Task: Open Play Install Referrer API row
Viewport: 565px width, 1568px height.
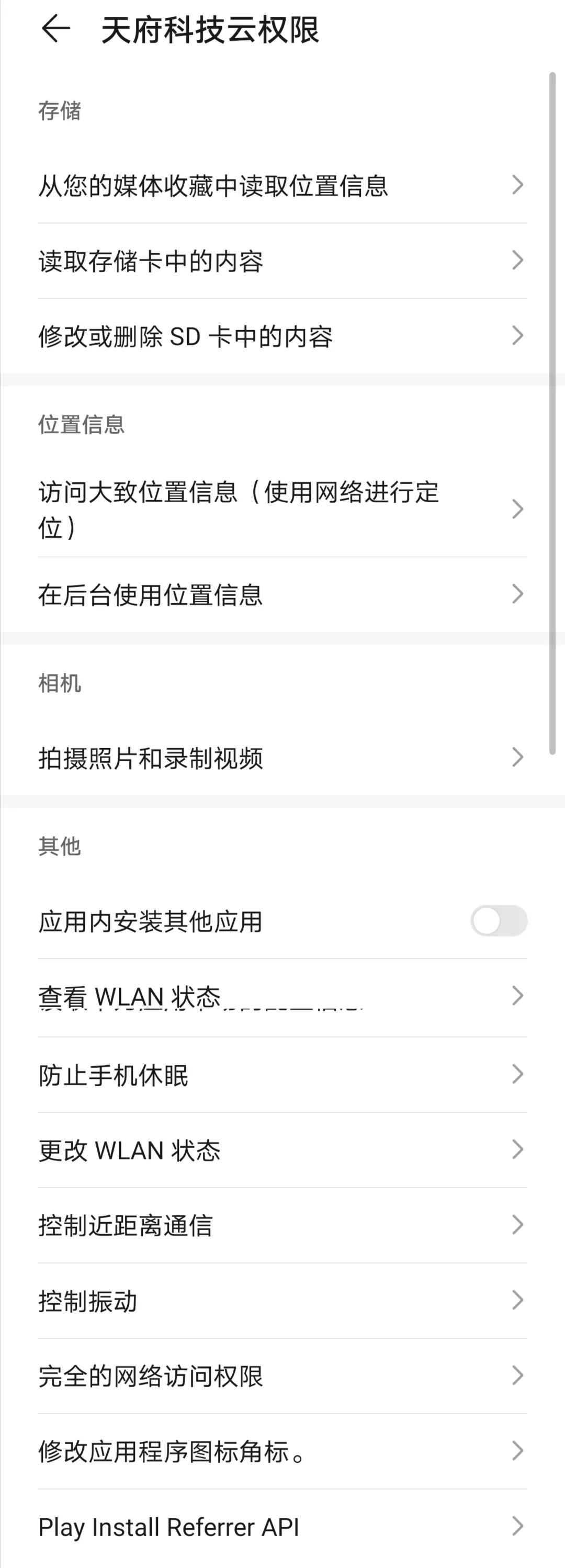Action: click(x=282, y=1527)
